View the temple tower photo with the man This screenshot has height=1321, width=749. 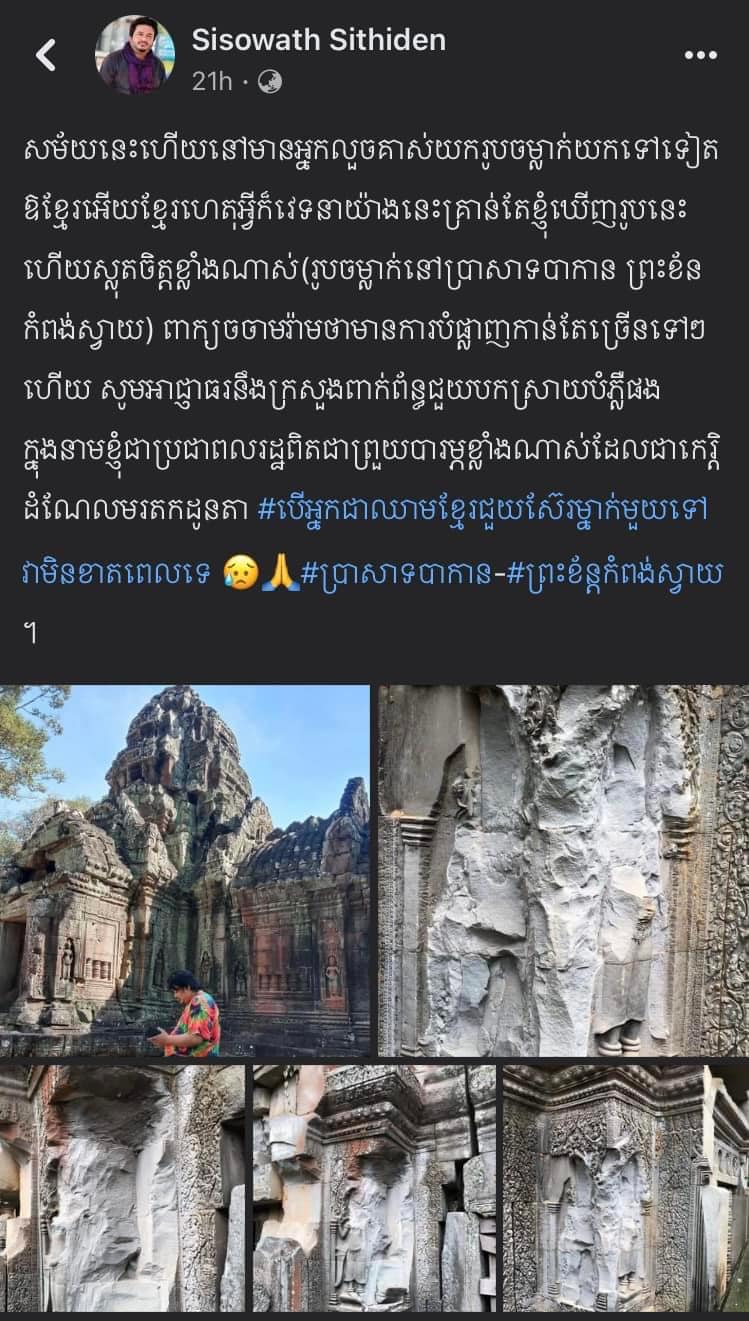tap(185, 870)
